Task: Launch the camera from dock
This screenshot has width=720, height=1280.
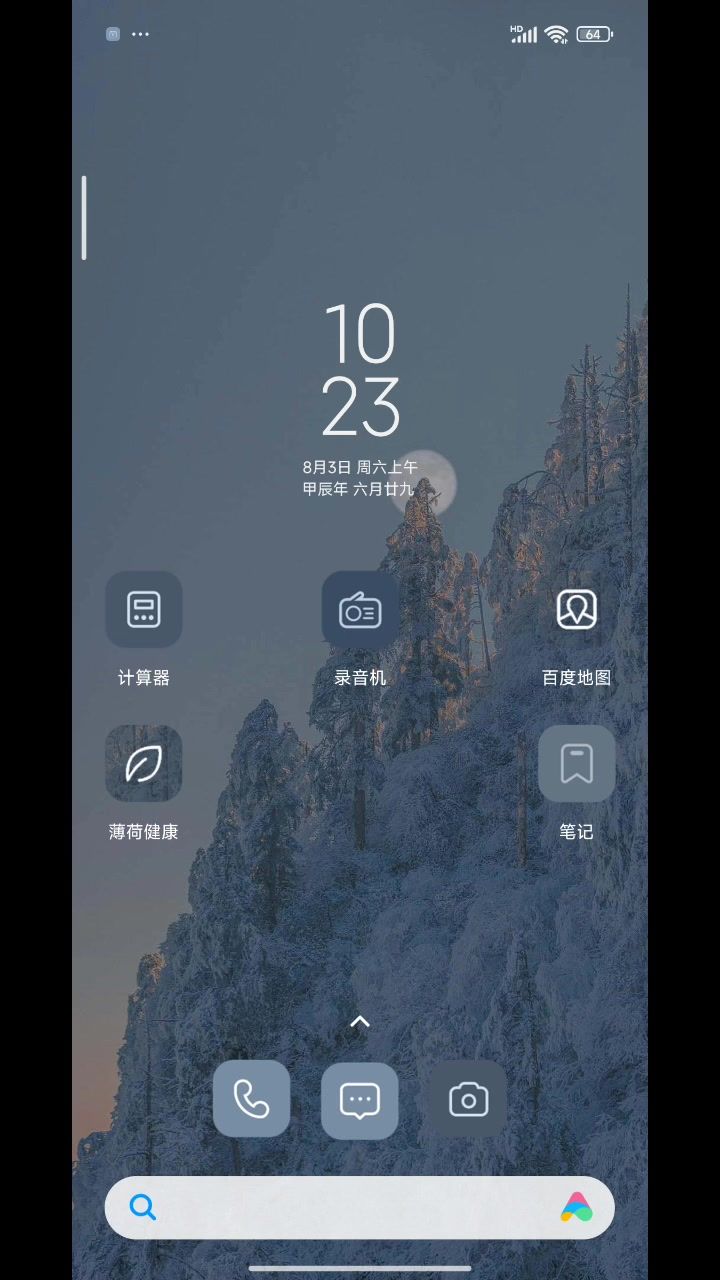Action: coord(468,1100)
